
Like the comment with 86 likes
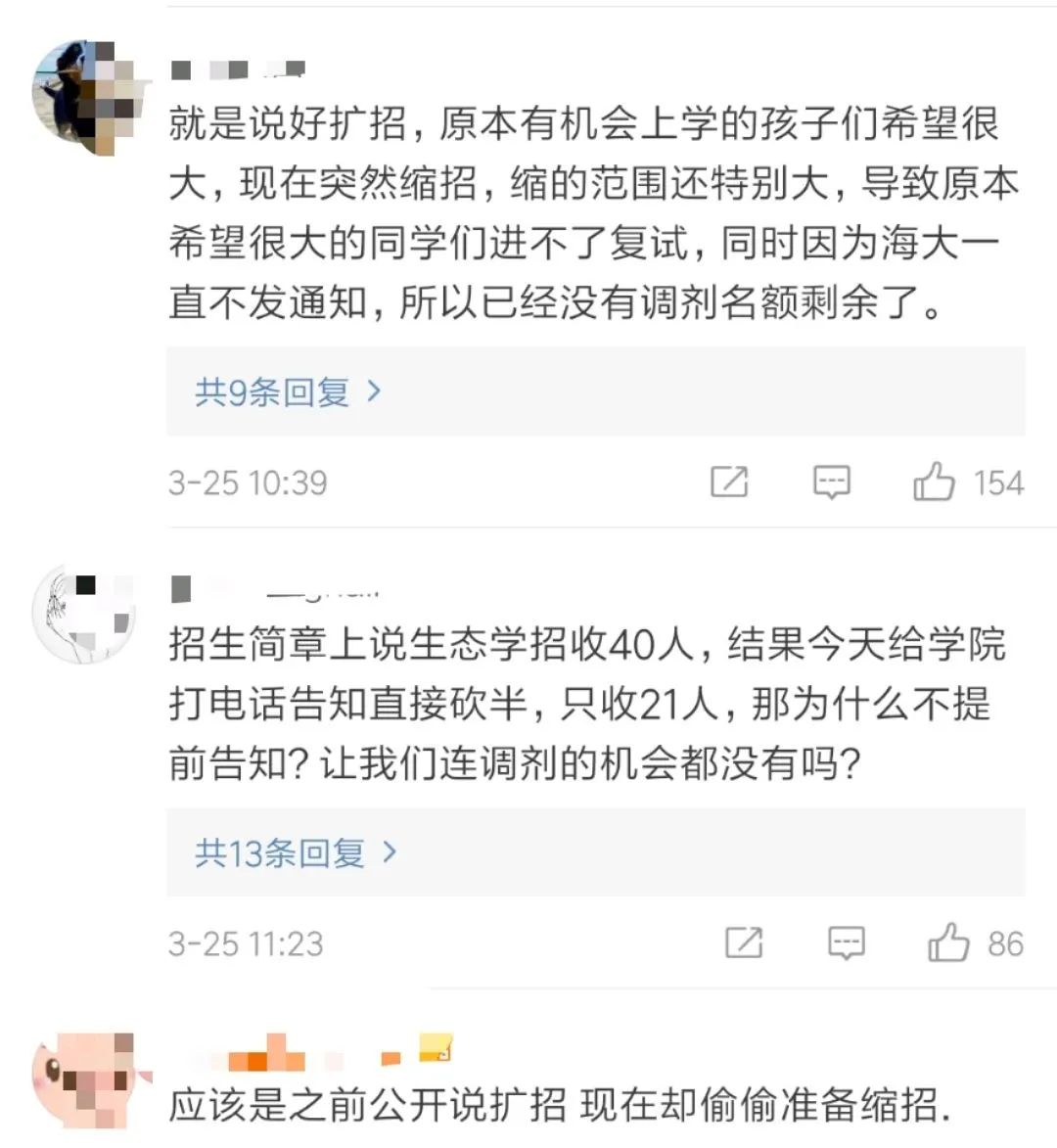(x=947, y=943)
